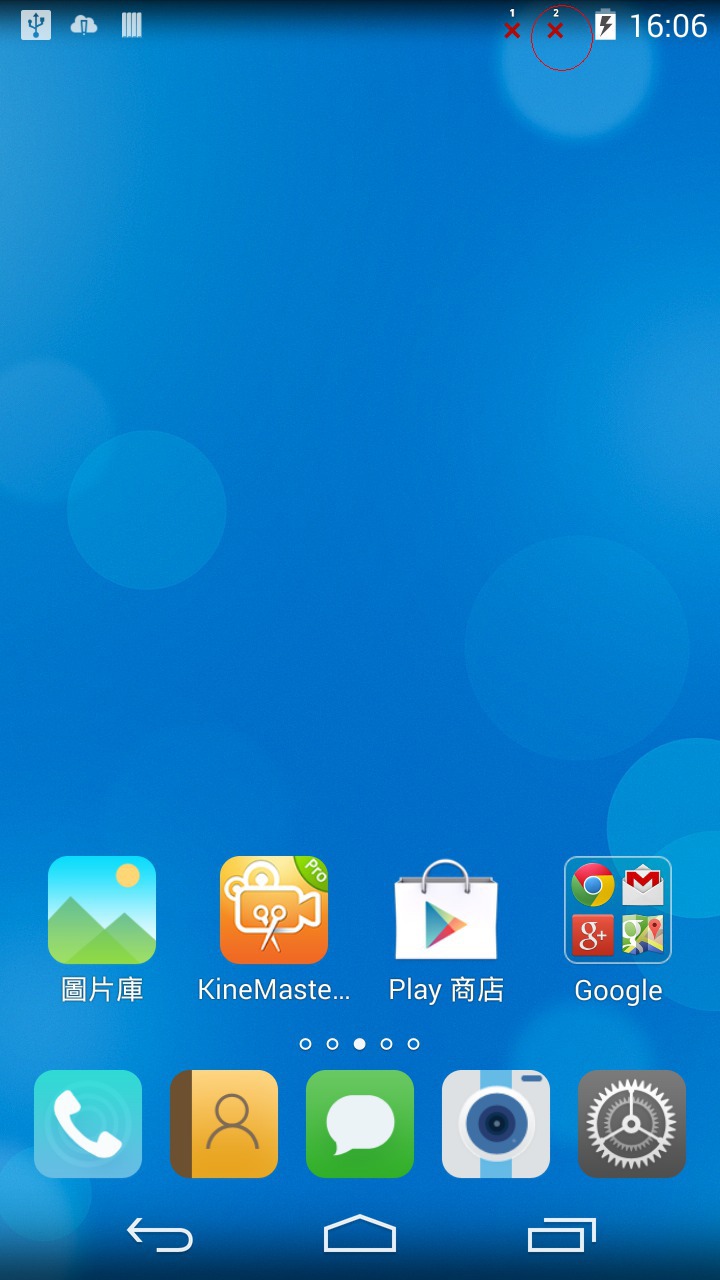Show recent apps overview

(x=561, y=1236)
